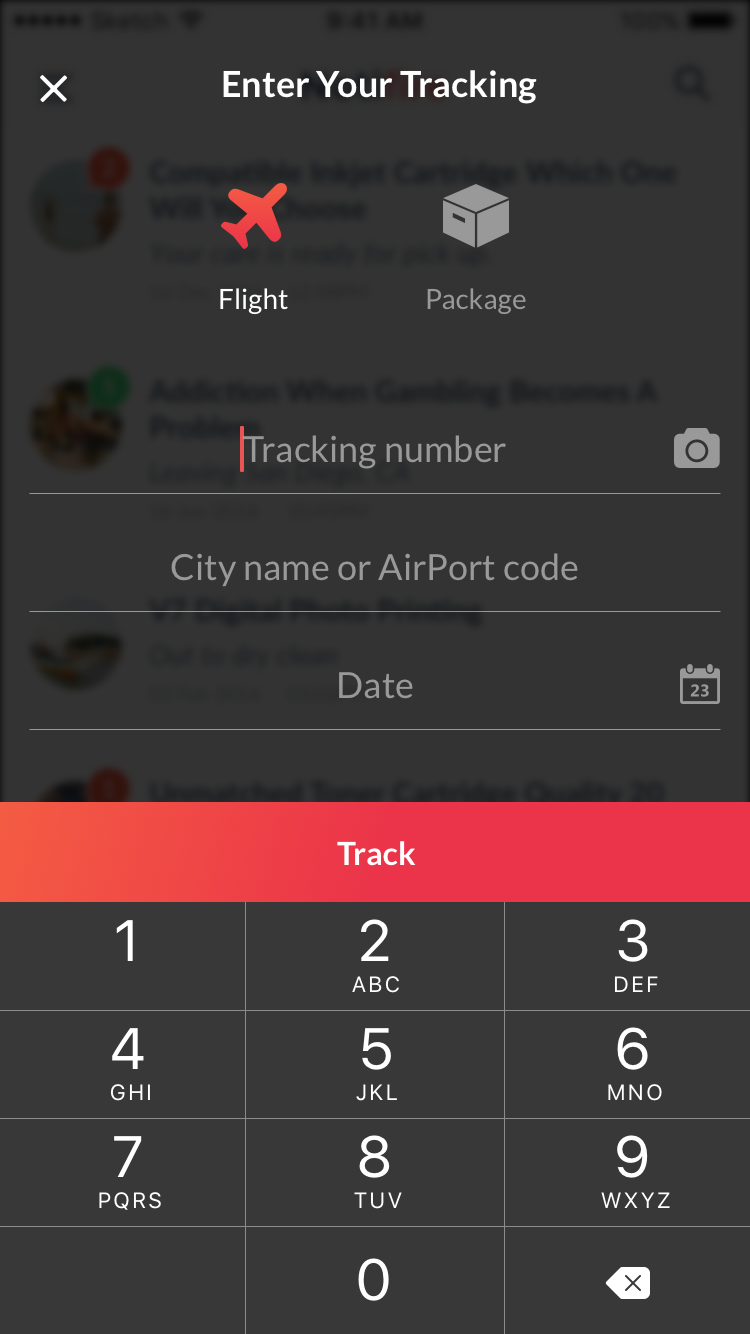This screenshot has width=750, height=1334.
Task: Focus the Tracking number input field
Action: pyautogui.click(x=375, y=448)
